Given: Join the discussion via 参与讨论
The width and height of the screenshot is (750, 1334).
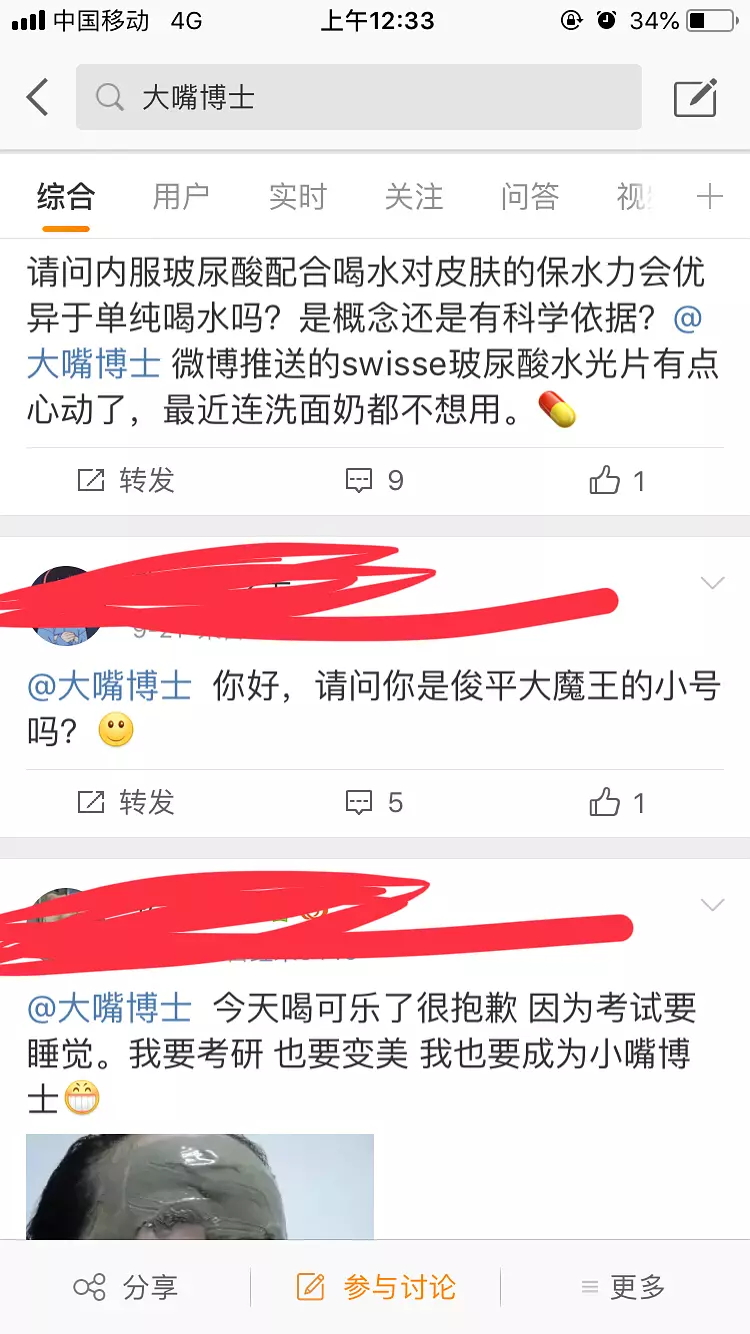Looking at the screenshot, I should click(376, 1287).
